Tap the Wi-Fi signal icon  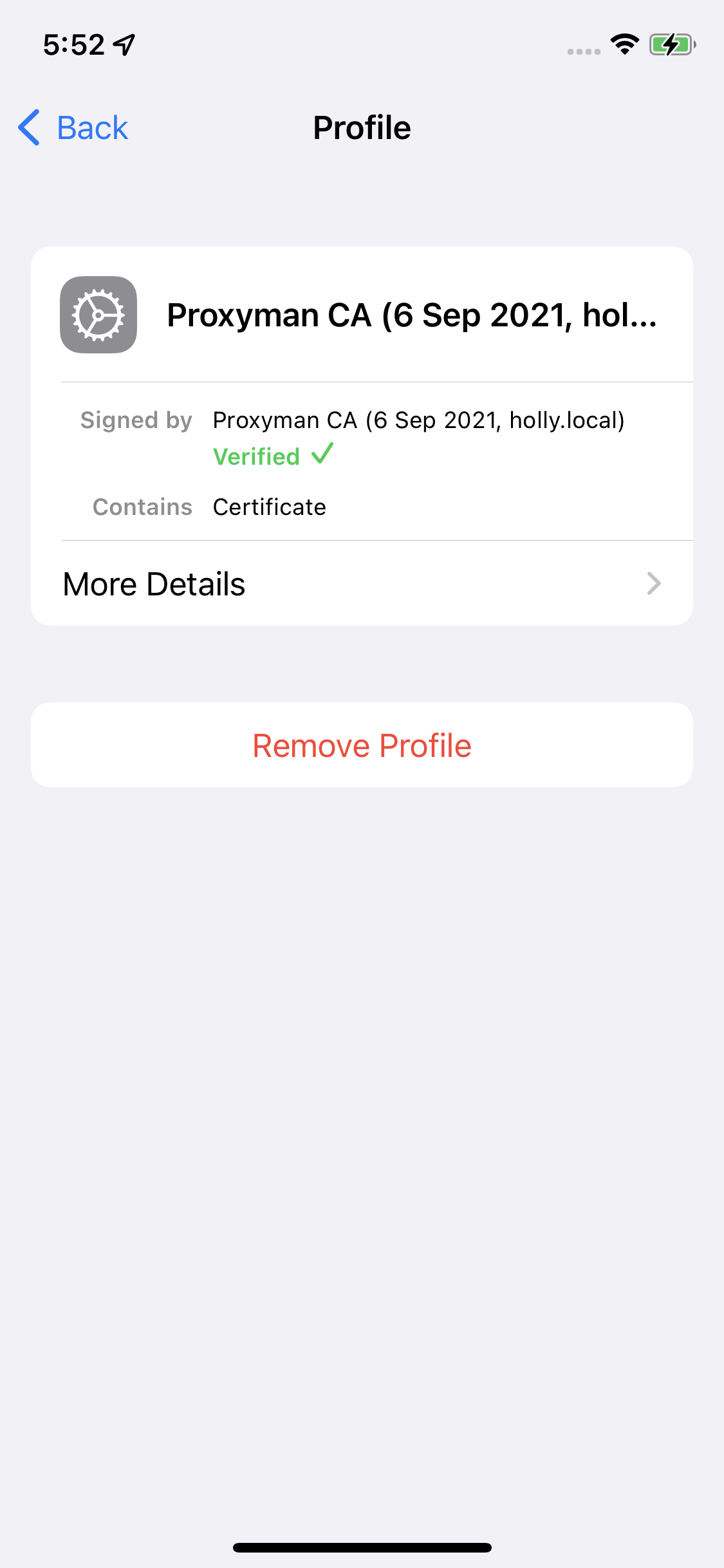pyautogui.click(x=622, y=44)
